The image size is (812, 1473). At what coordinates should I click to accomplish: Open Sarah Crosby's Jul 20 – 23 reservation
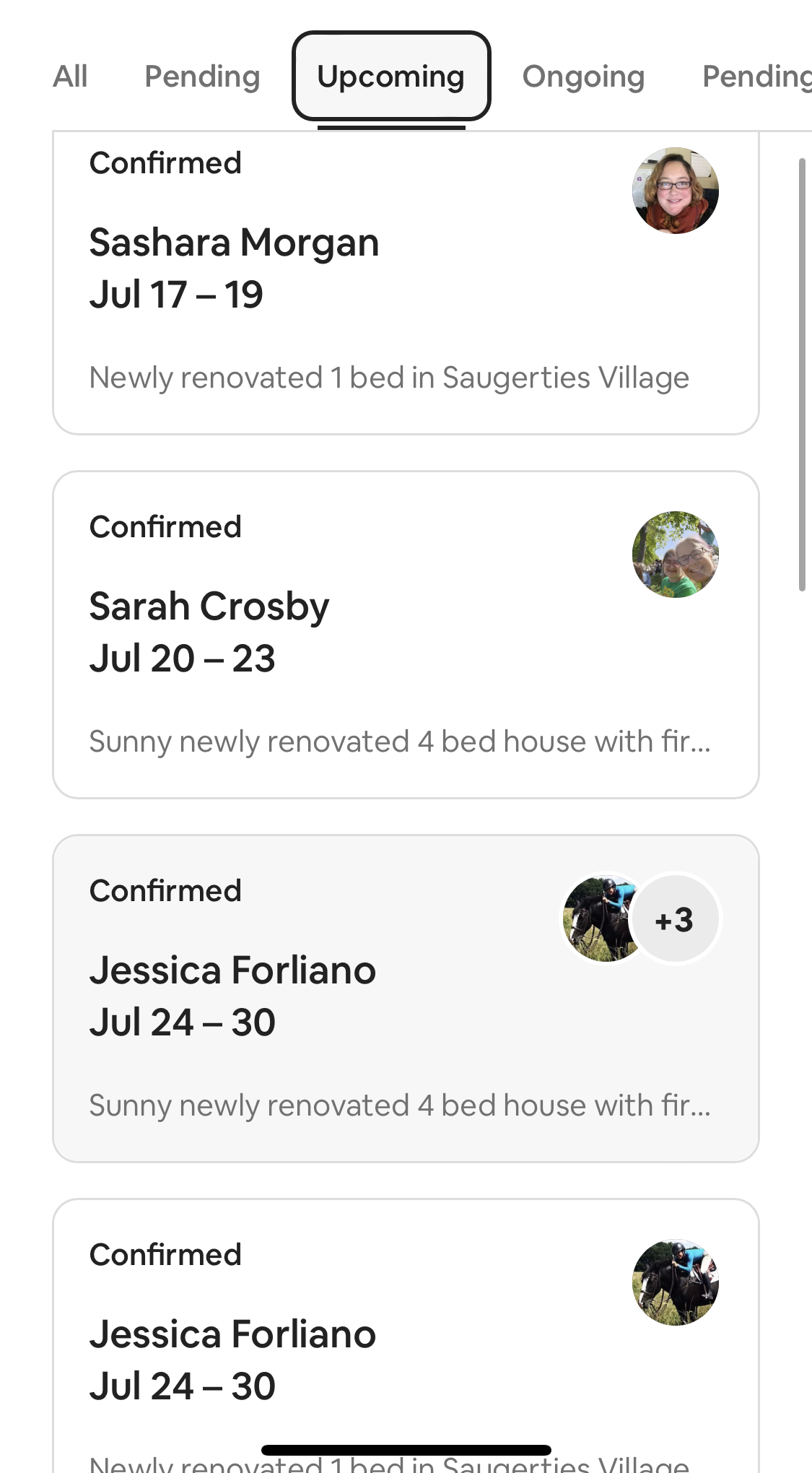(405, 635)
